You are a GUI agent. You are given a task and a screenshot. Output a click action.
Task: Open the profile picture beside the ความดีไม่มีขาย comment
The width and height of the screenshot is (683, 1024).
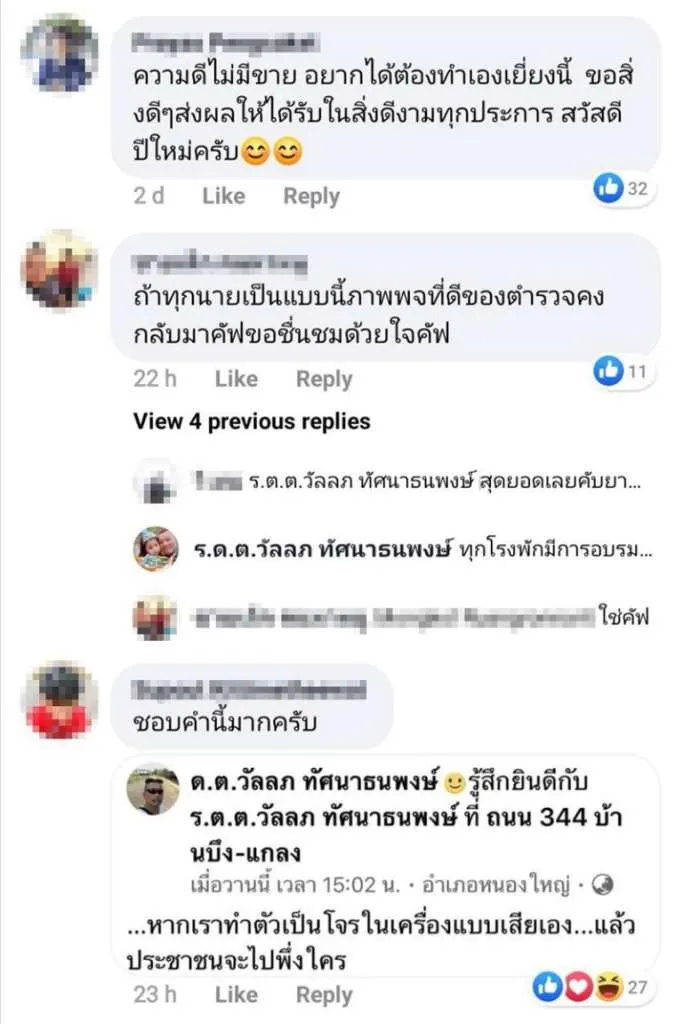tap(59, 54)
